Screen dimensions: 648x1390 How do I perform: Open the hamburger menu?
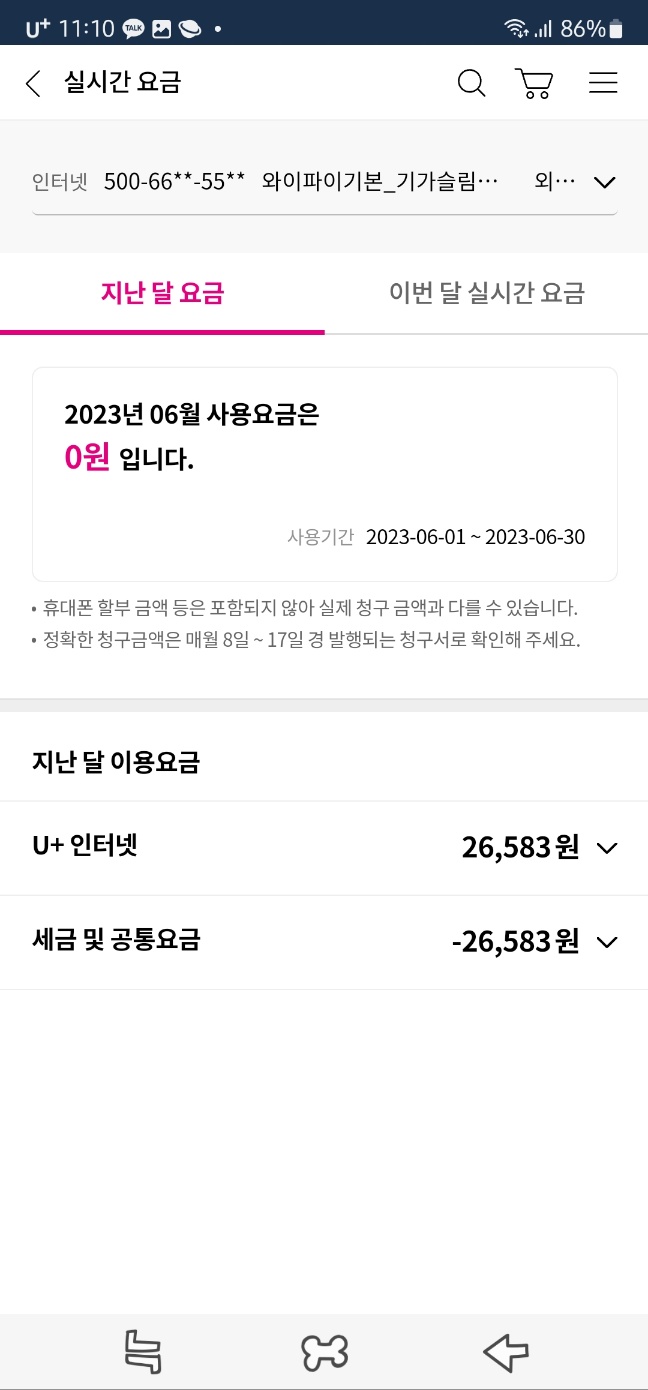point(603,83)
